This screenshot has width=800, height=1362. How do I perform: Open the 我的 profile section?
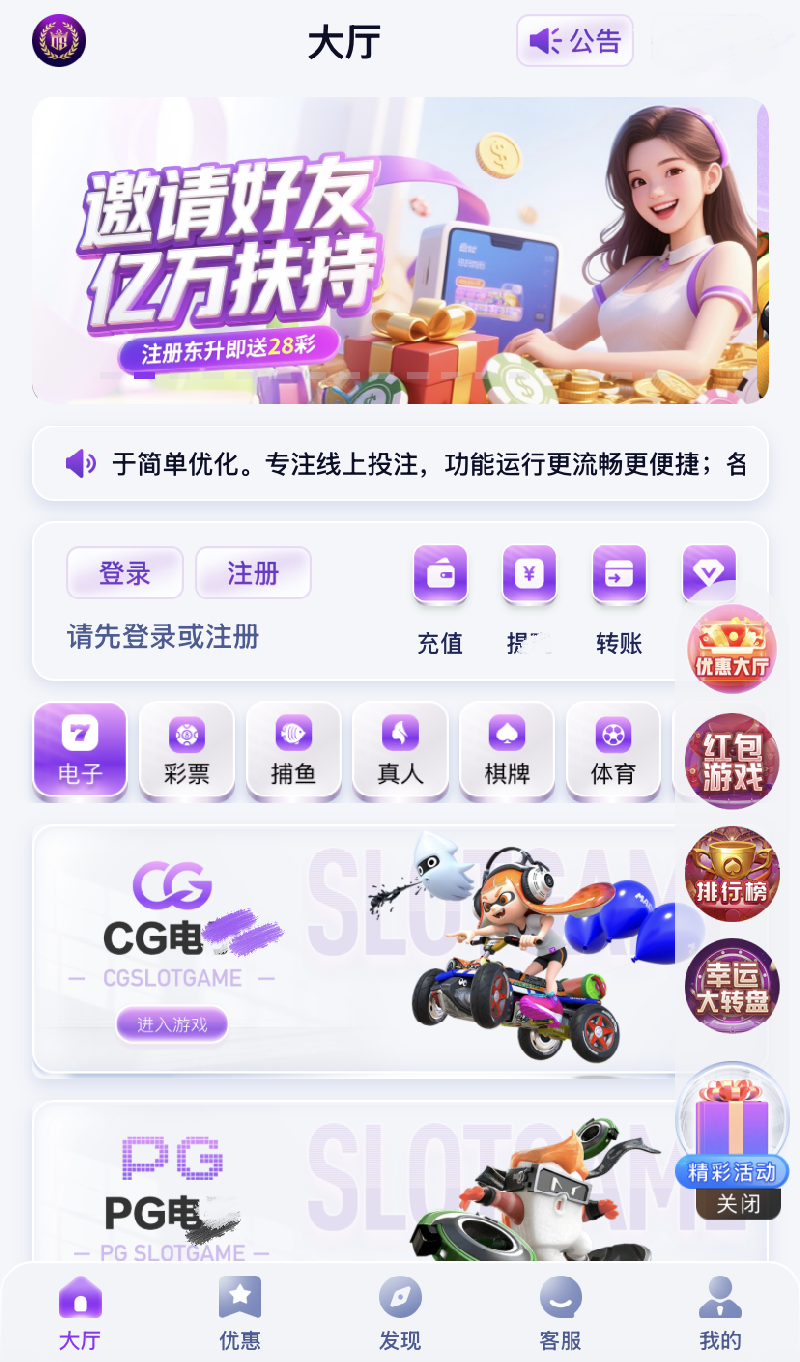click(x=720, y=1310)
